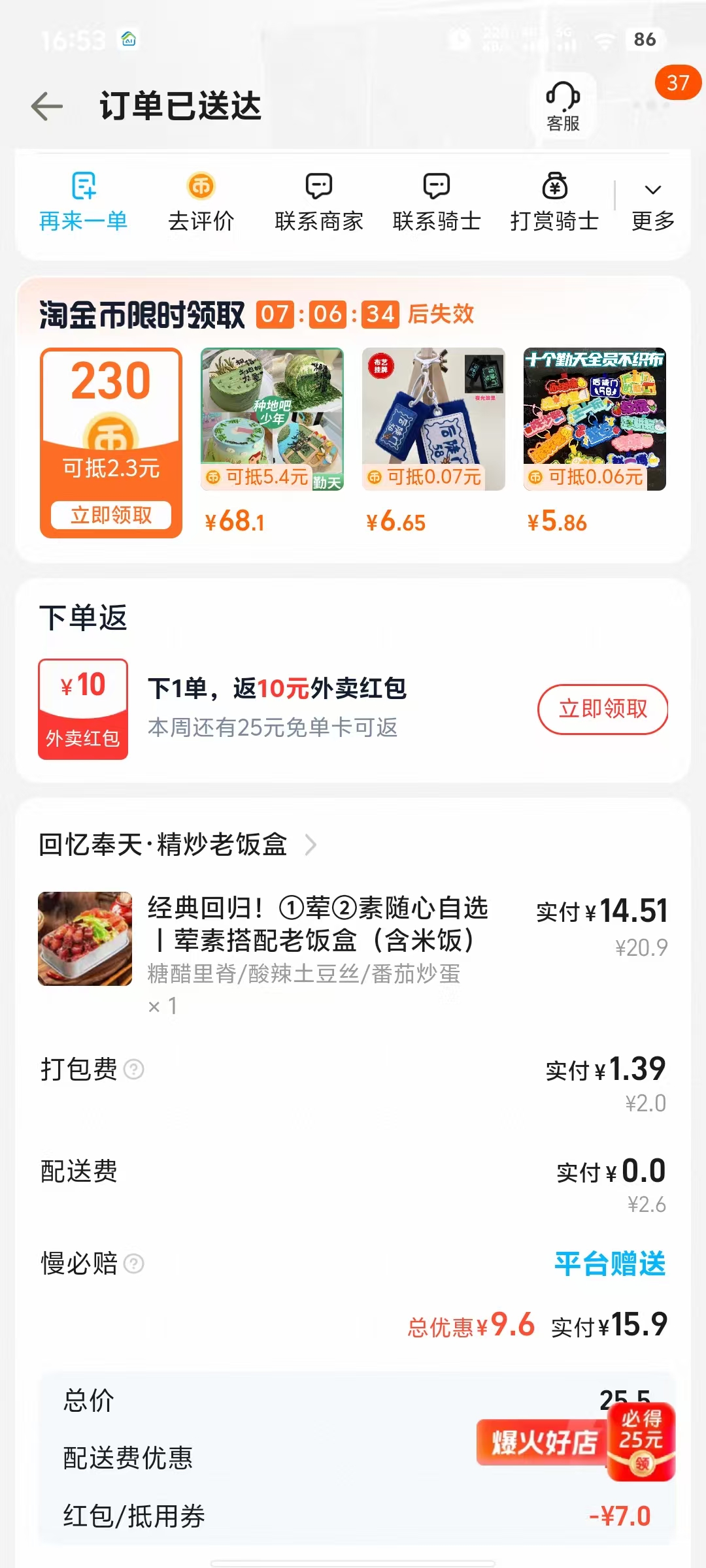Screen dimensions: 706x1568
Task: Tap 联系商家 to contact the merchant
Action: point(318,203)
